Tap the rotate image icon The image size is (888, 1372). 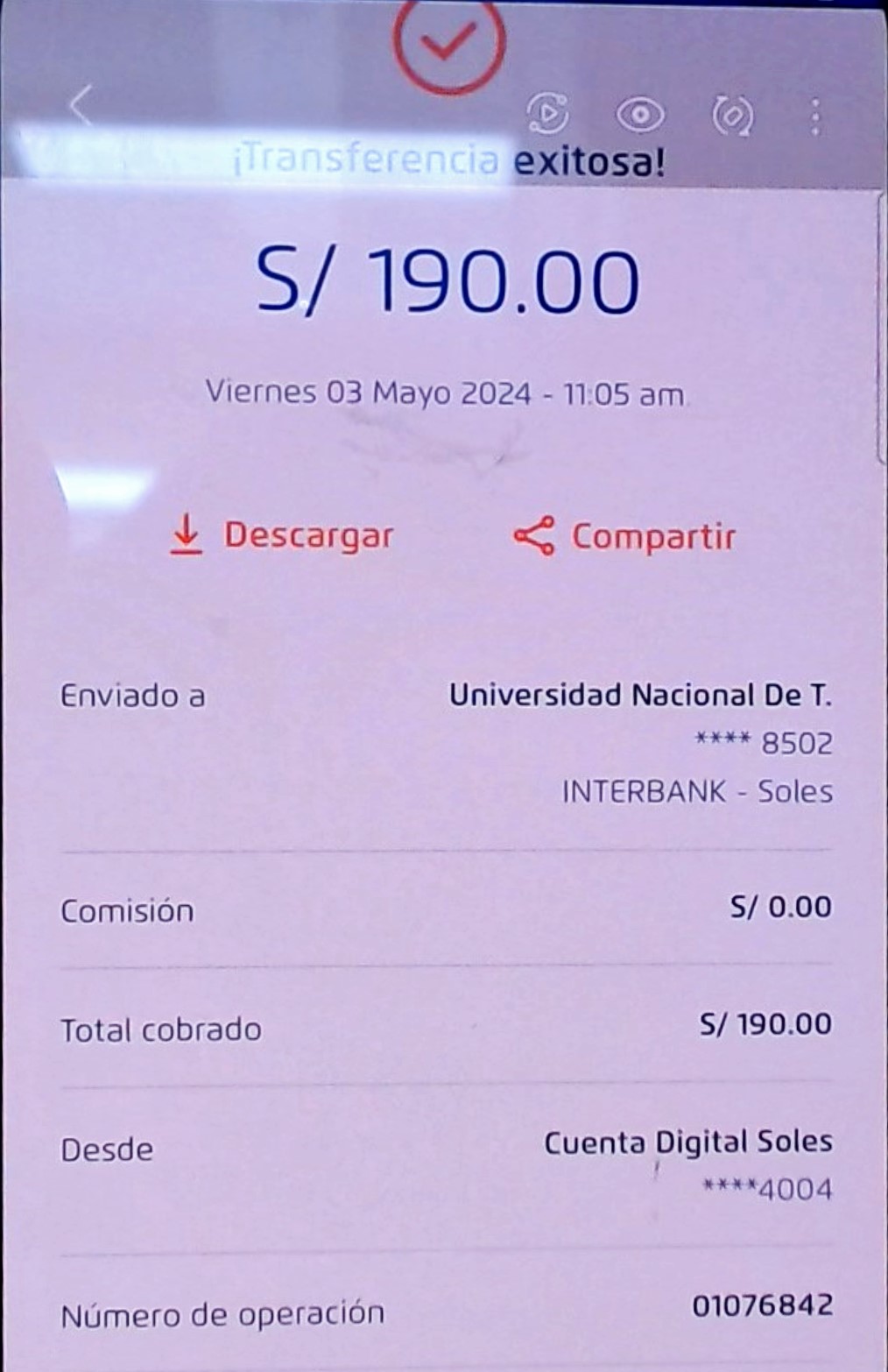coord(732,115)
